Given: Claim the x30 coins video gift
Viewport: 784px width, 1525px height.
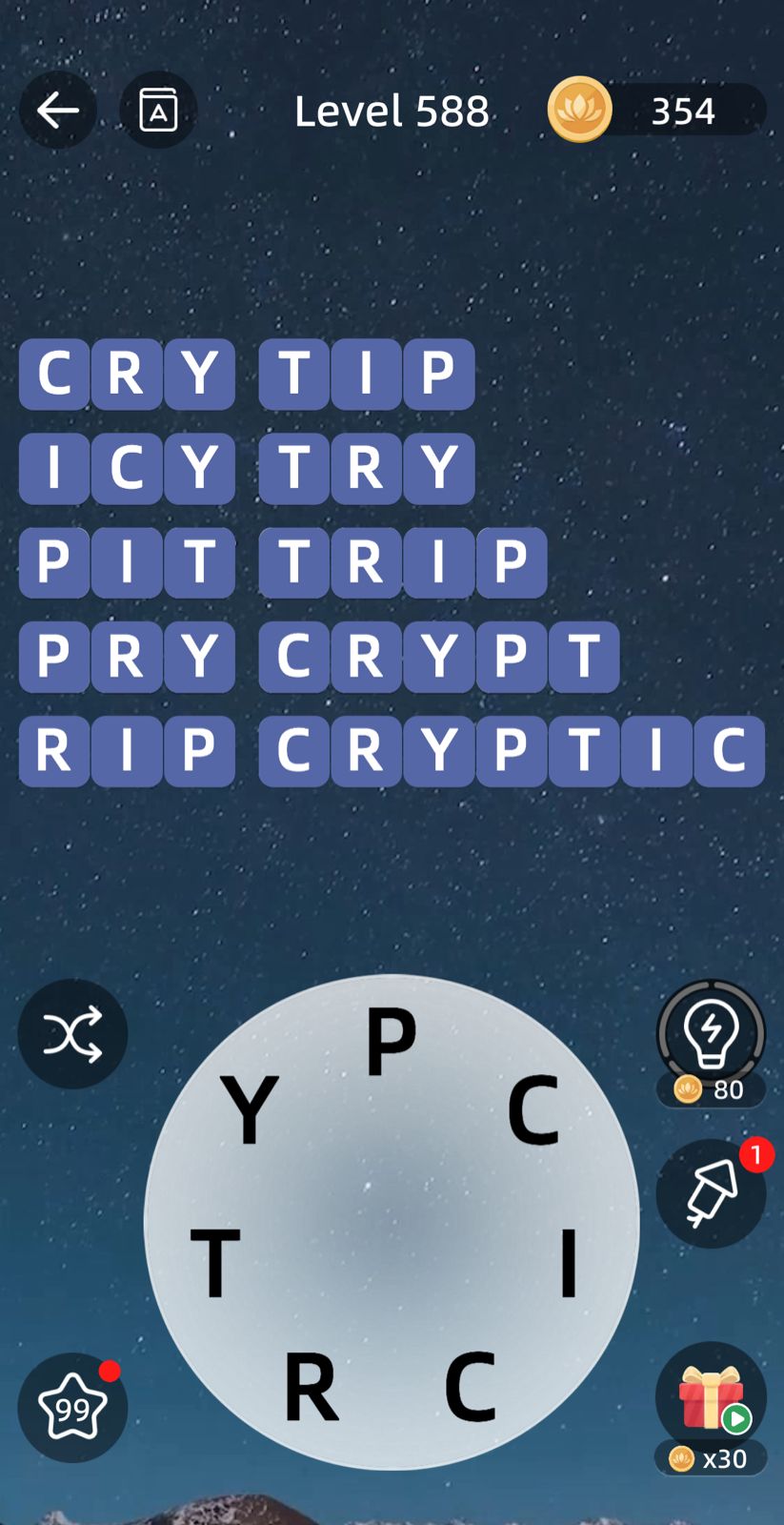Looking at the screenshot, I should click(x=711, y=1399).
